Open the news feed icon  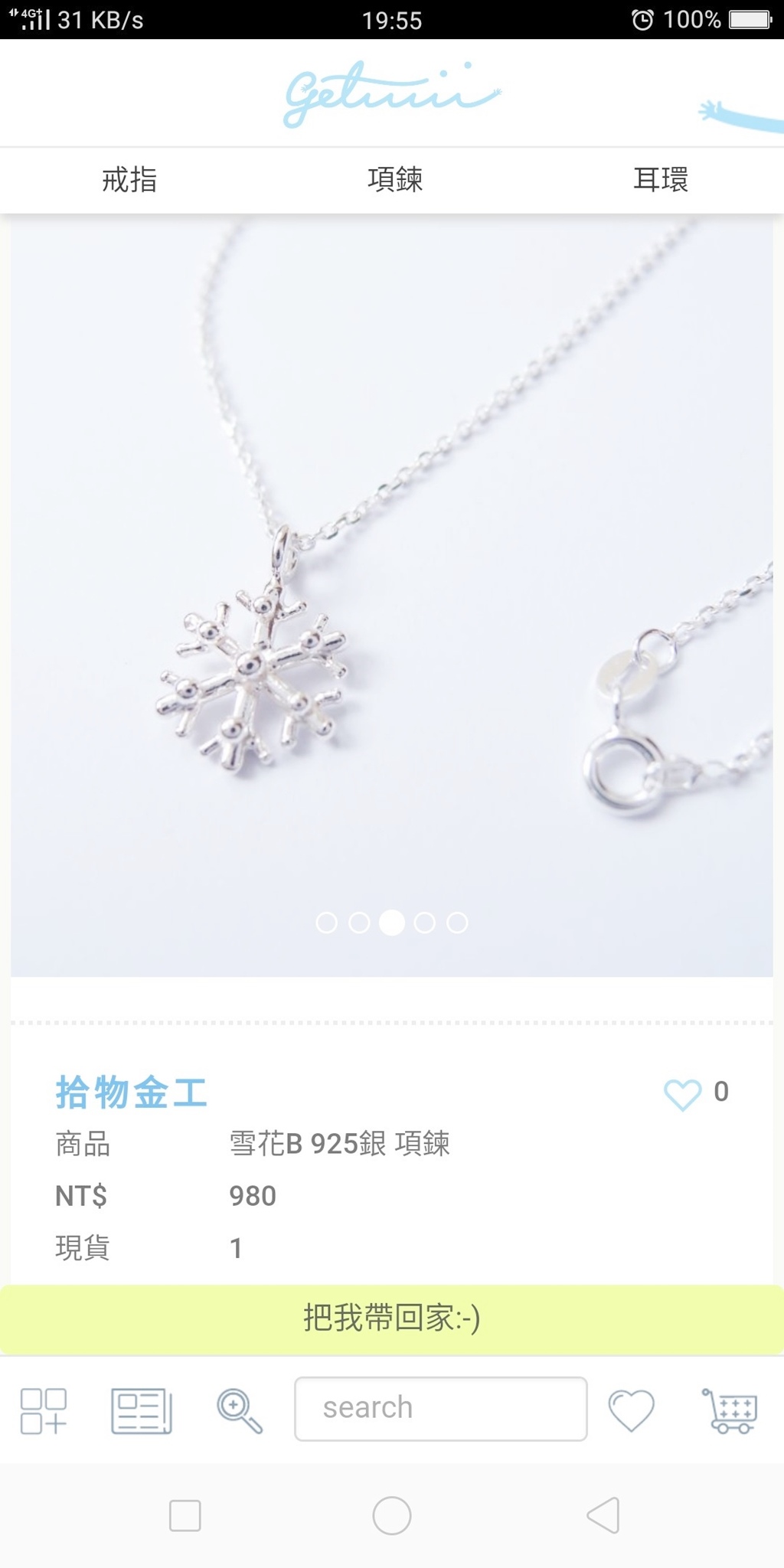tap(142, 1410)
